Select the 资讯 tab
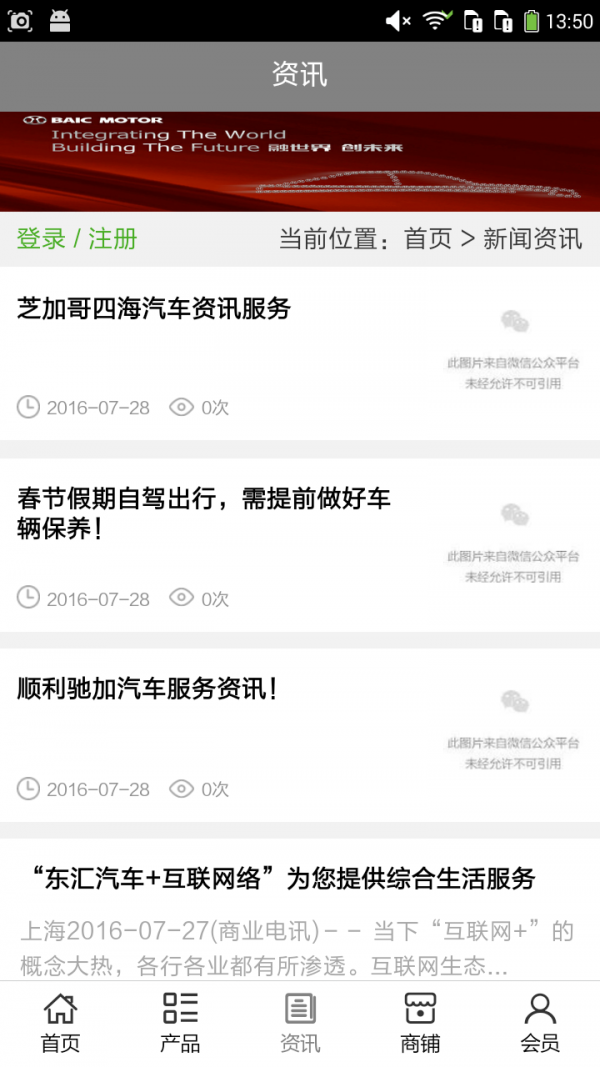600x1067 pixels. click(300, 1023)
